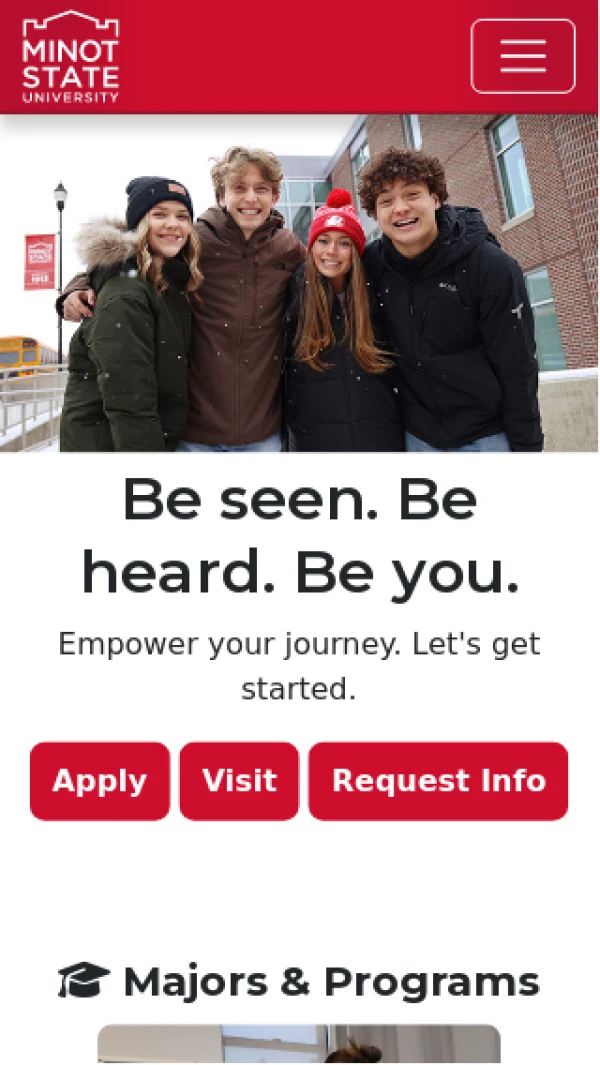This screenshot has height=1065, width=600.
Task: Open the Majors & Programs image card
Action: tap(298, 1043)
